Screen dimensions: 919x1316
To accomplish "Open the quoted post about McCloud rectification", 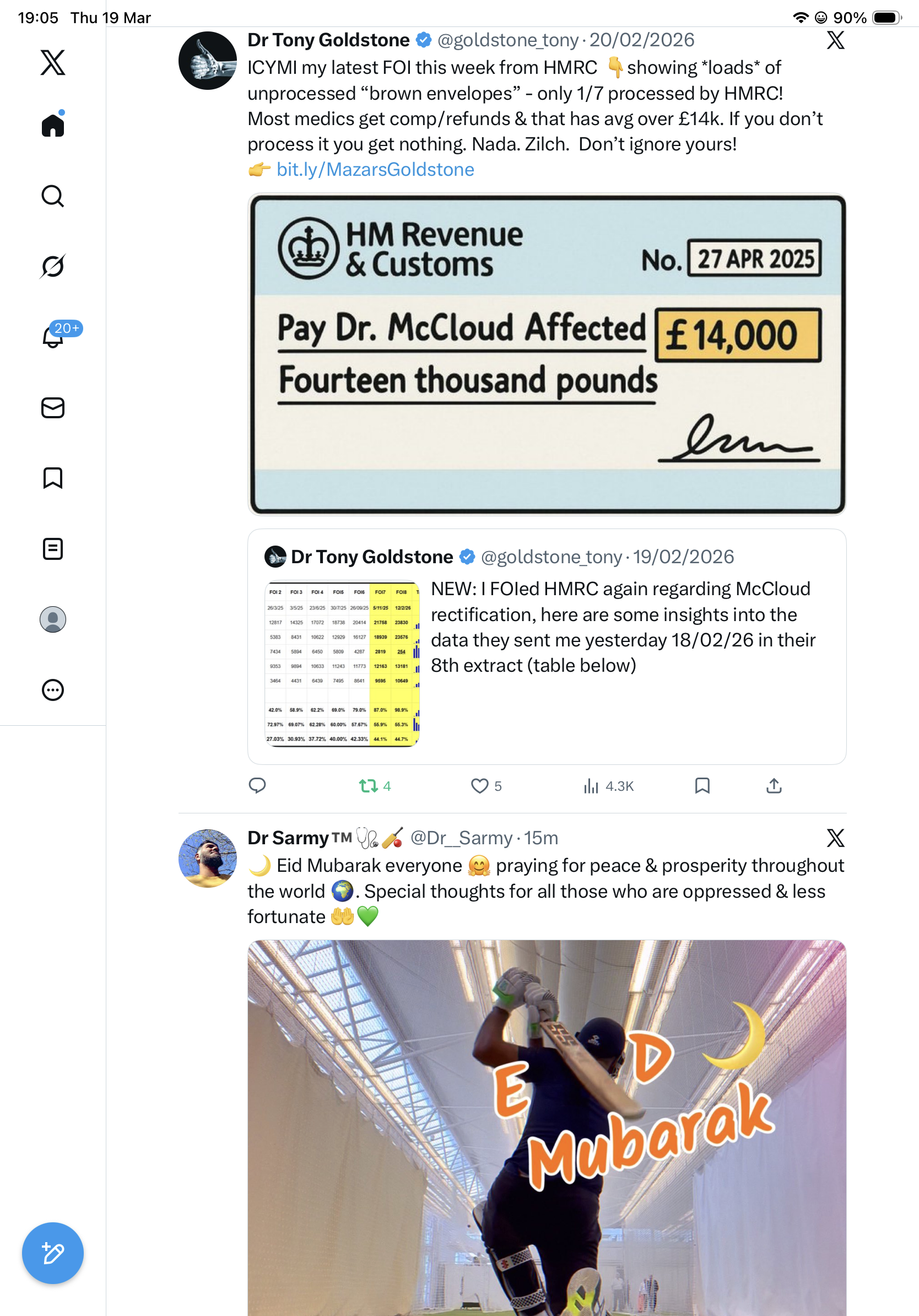I will (x=547, y=646).
